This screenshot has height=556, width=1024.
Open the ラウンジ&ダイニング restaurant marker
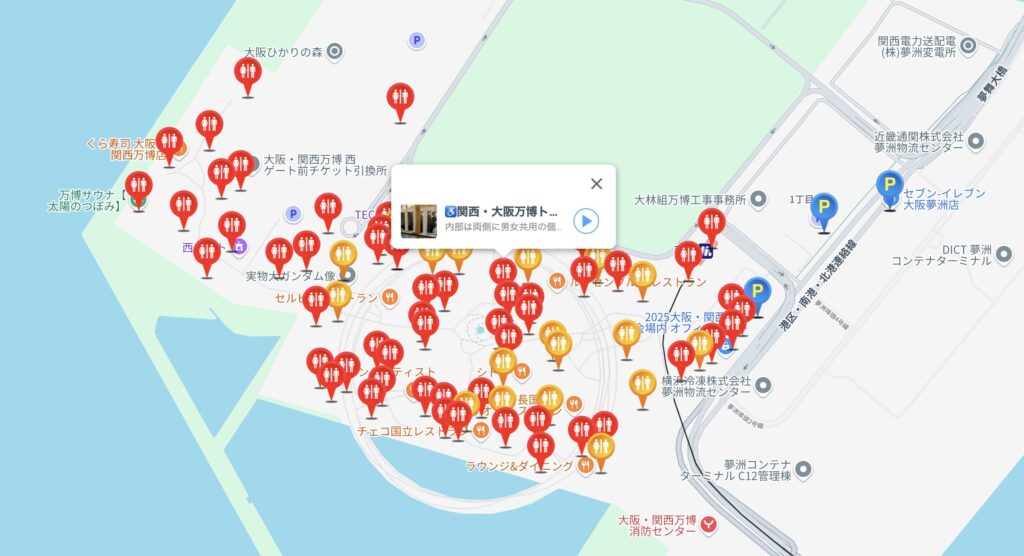[586, 466]
